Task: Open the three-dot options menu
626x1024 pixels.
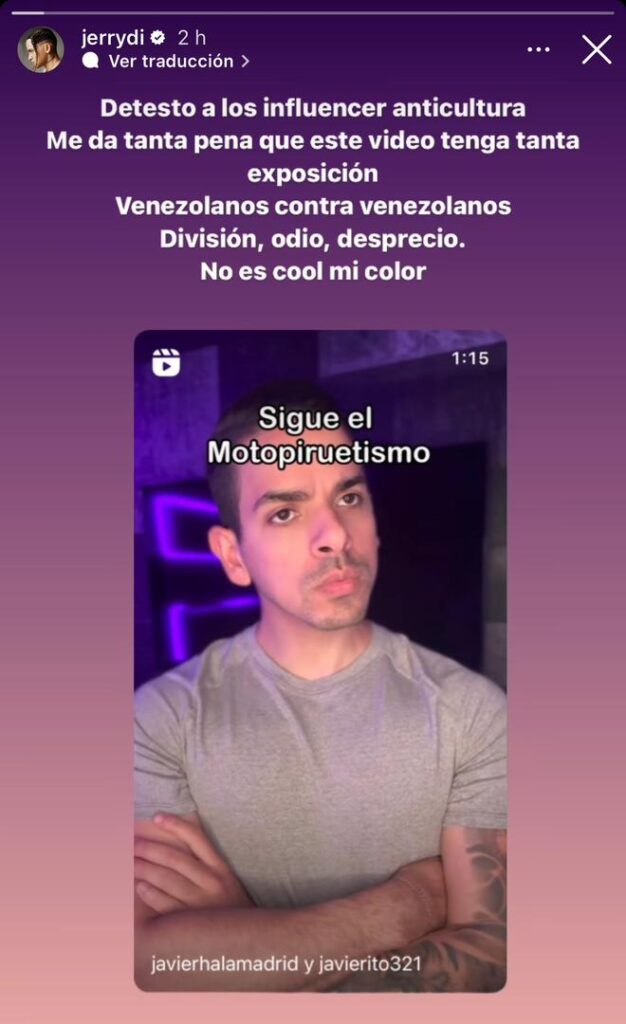Action: [538, 49]
